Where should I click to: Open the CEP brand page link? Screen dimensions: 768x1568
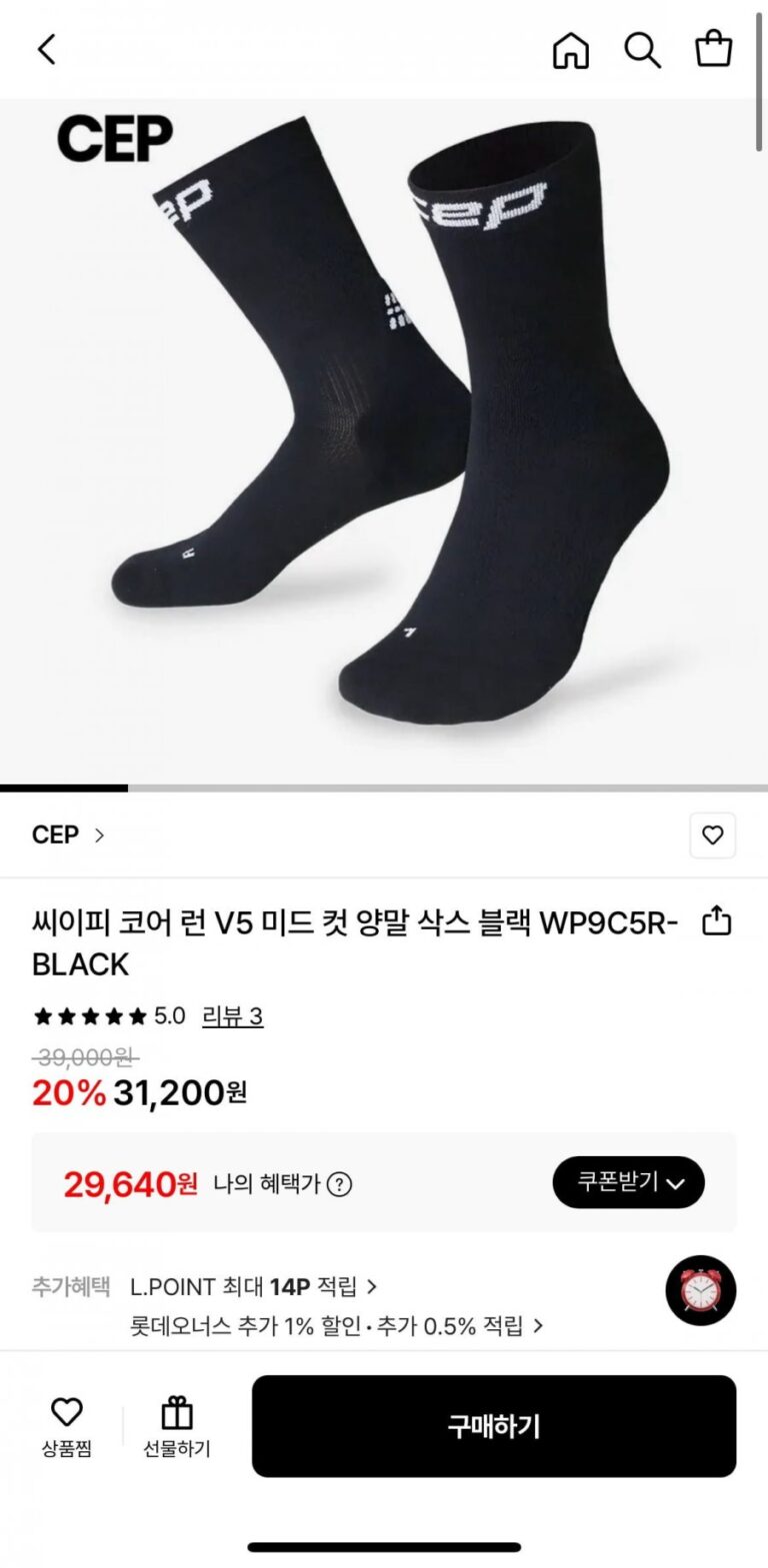[x=68, y=834]
